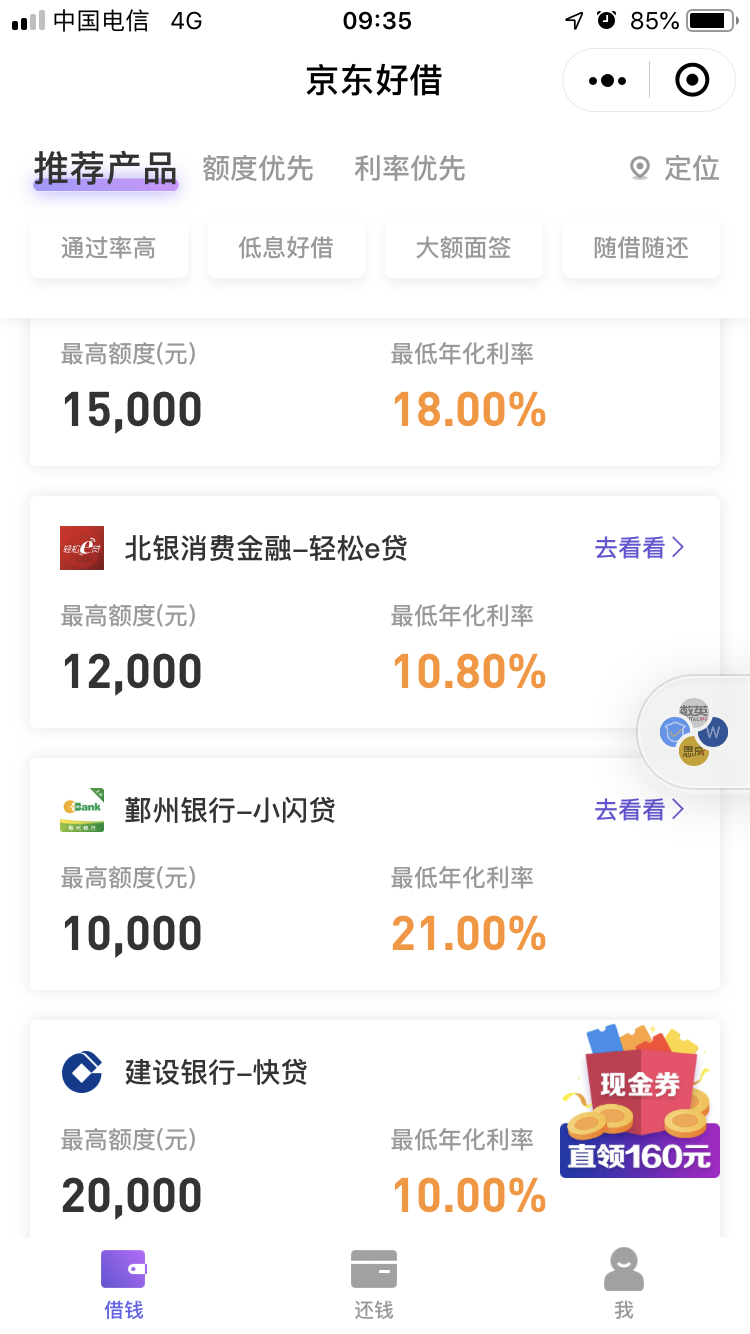Filter by 通过率高
750x1334 pixels.
109,248
